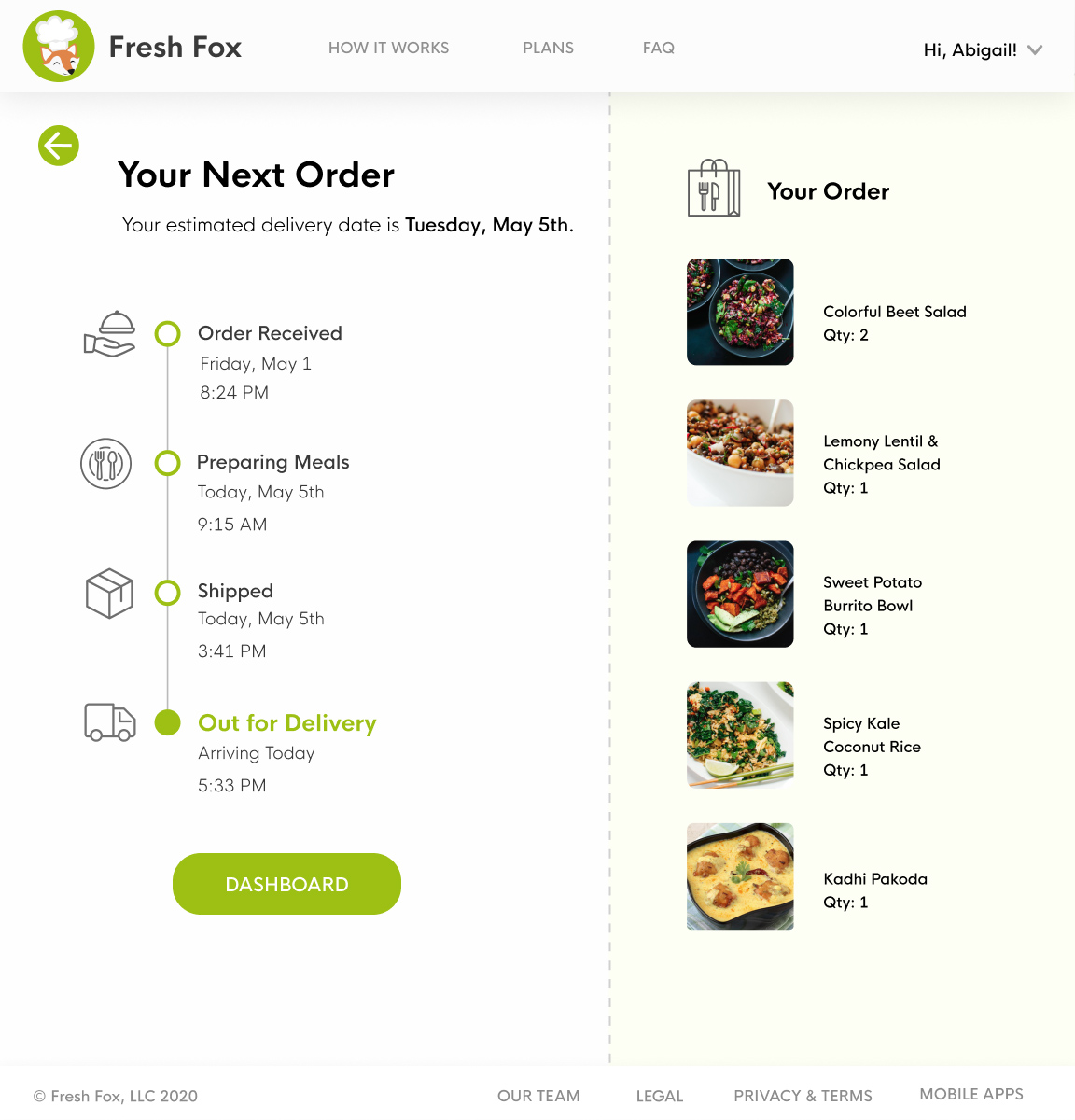Go back with the green arrow
The width and height of the screenshot is (1075, 1120).
(x=59, y=146)
